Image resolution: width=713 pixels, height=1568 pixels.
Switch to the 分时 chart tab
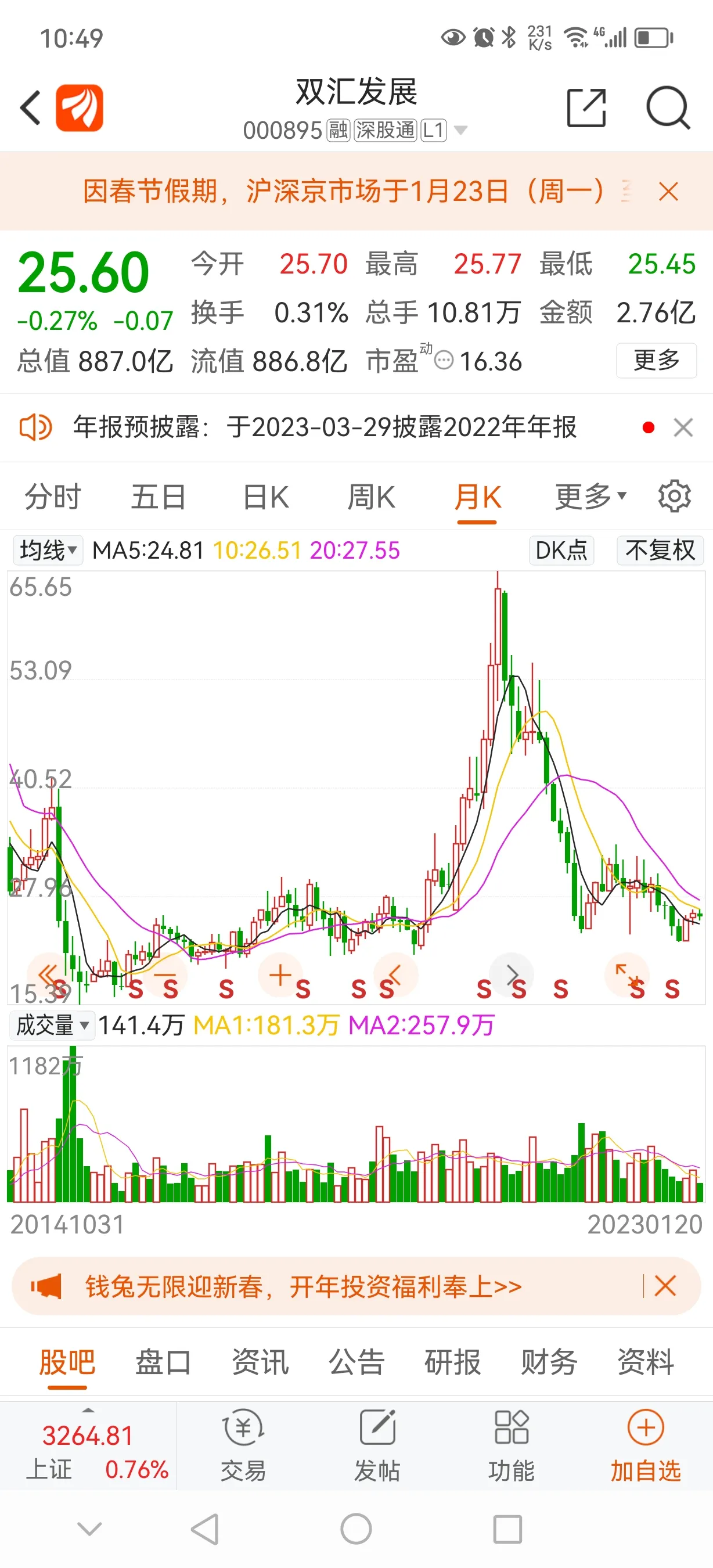pos(52,497)
